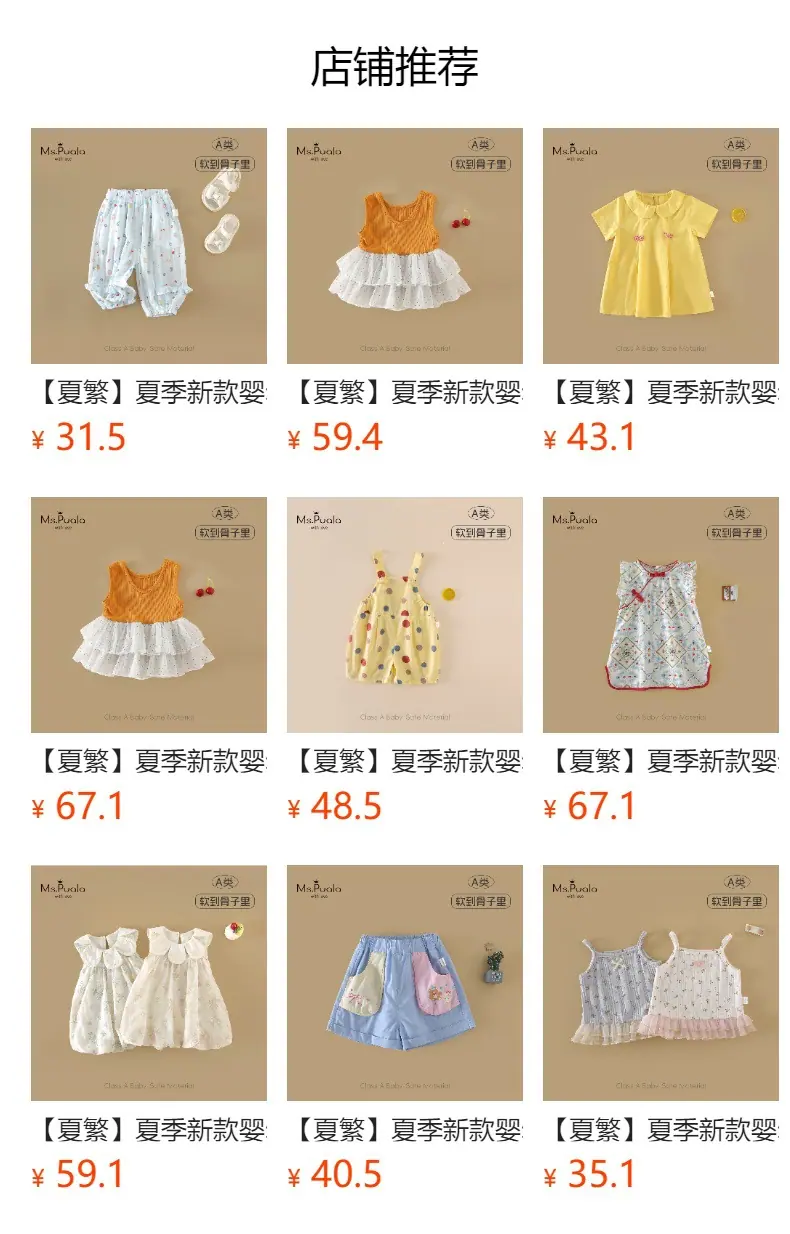790x1234 pixels.
Task: Open the polka dot overalls priced ¥48.5
Action: click(405, 615)
